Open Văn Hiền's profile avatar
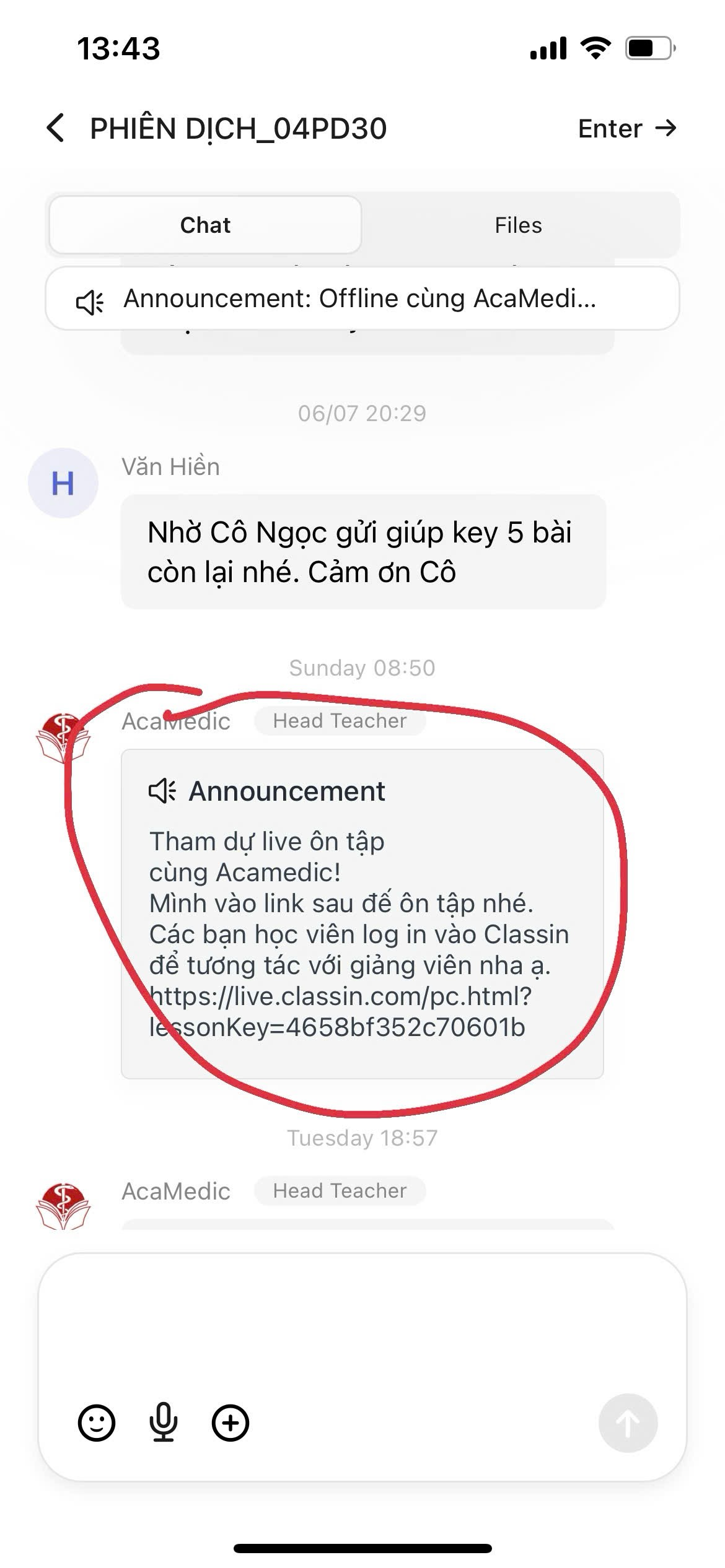This screenshot has width=725, height=1568. tap(63, 483)
